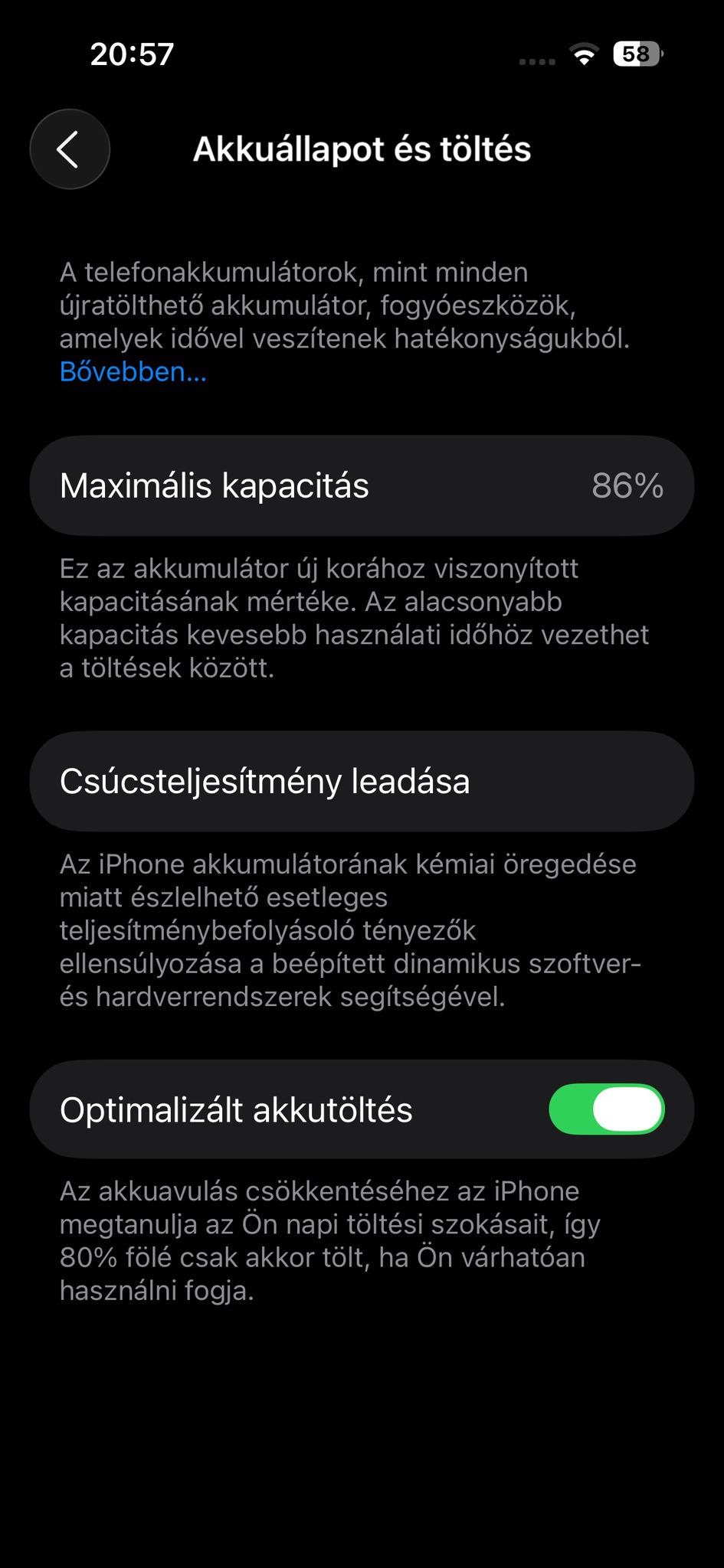Disable the Optimalizált akkutöltés switch

606,1109
